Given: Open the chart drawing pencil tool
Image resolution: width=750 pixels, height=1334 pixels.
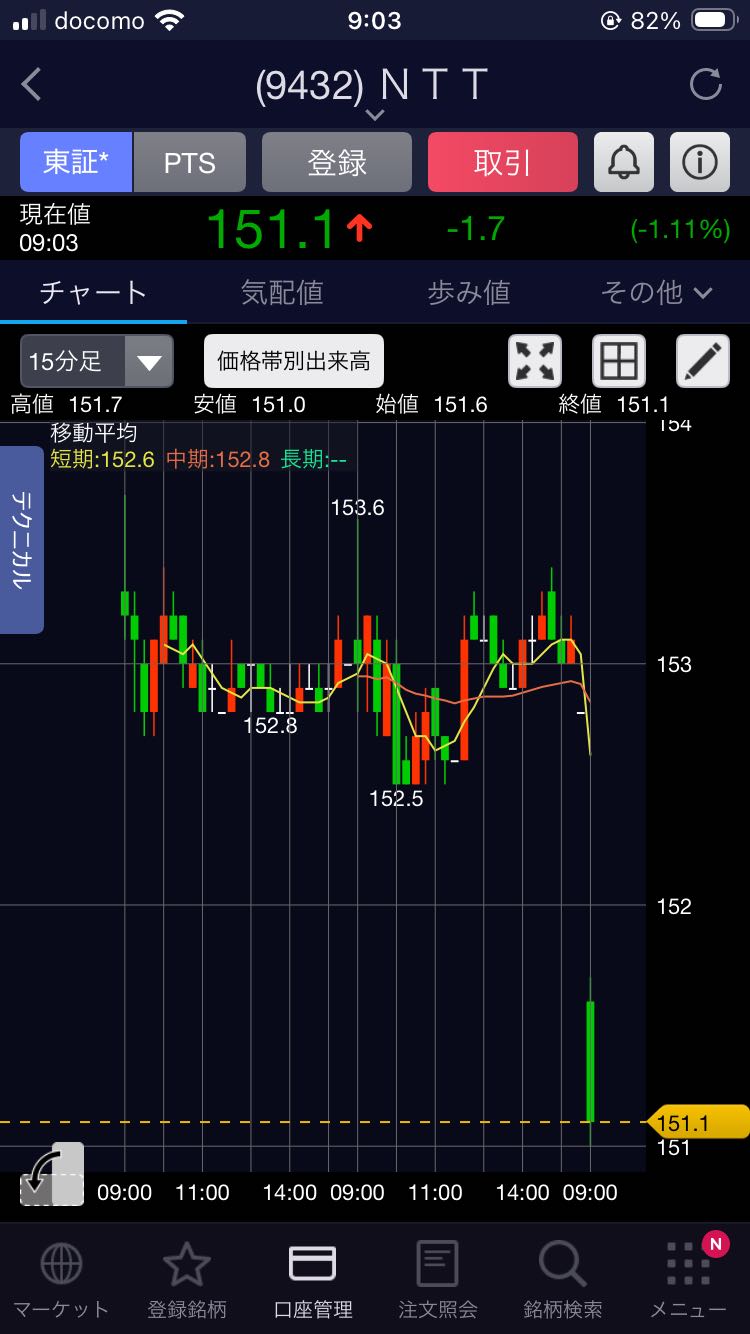Looking at the screenshot, I should pyautogui.click(x=703, y=361).
